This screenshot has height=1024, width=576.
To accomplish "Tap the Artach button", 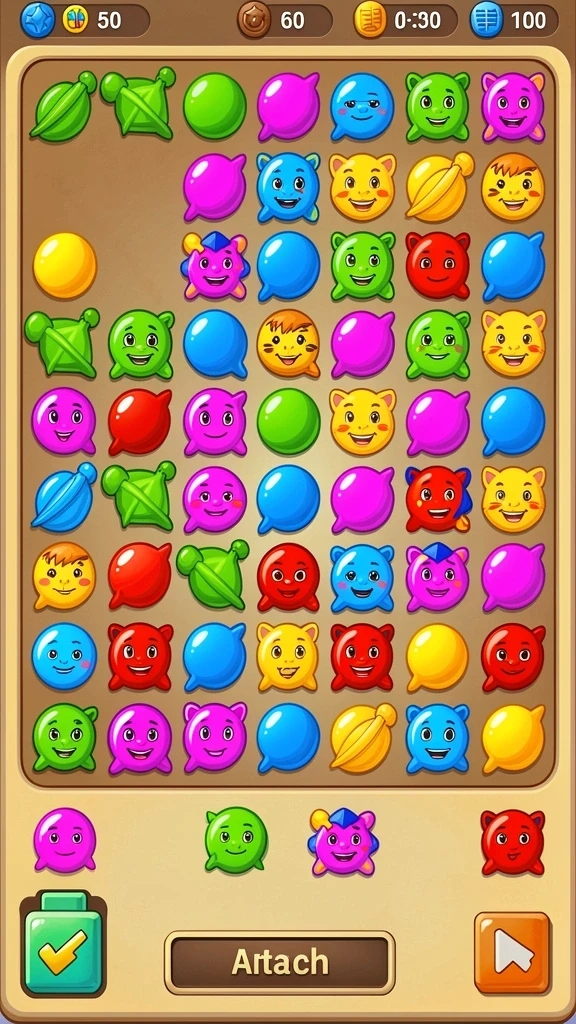I will click(280, 962).
